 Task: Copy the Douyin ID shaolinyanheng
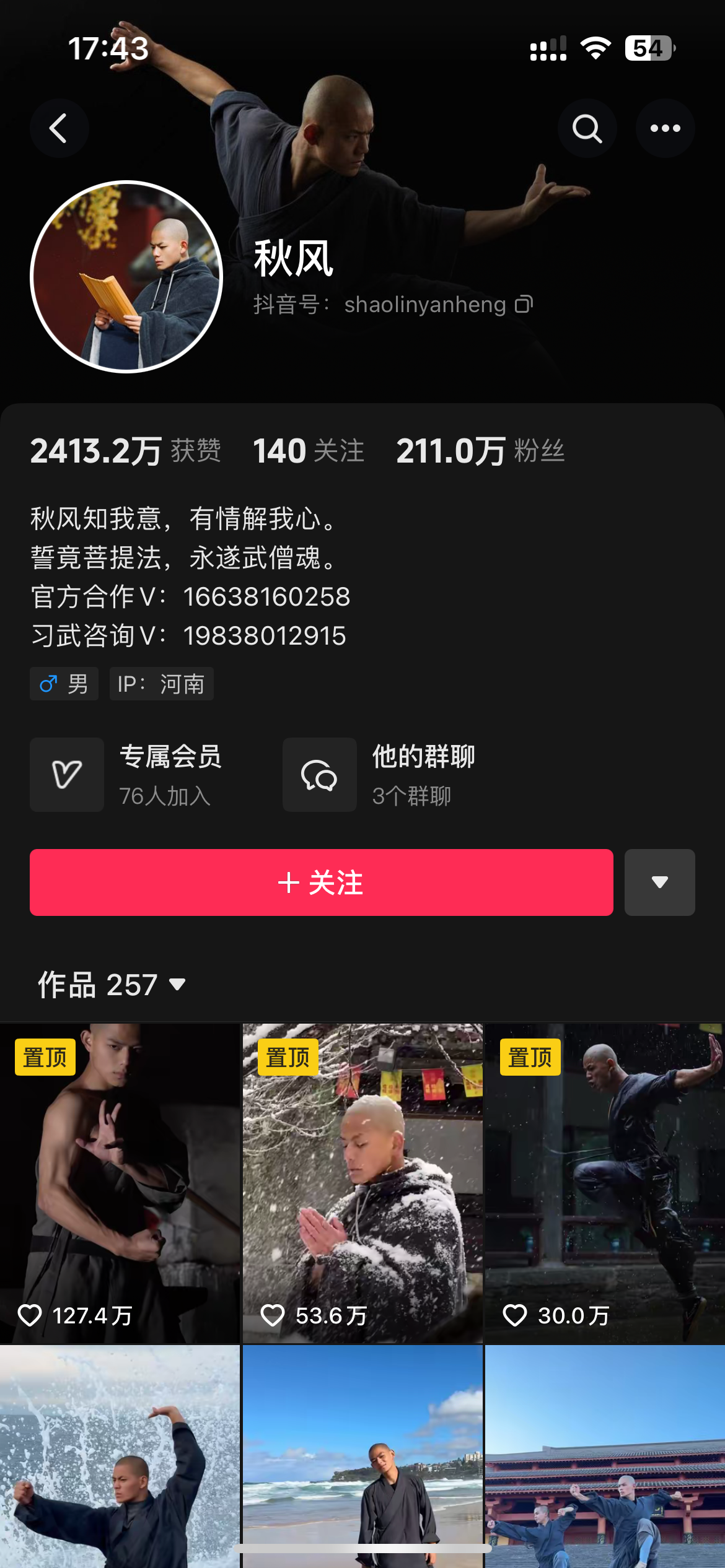click(524, 304)
